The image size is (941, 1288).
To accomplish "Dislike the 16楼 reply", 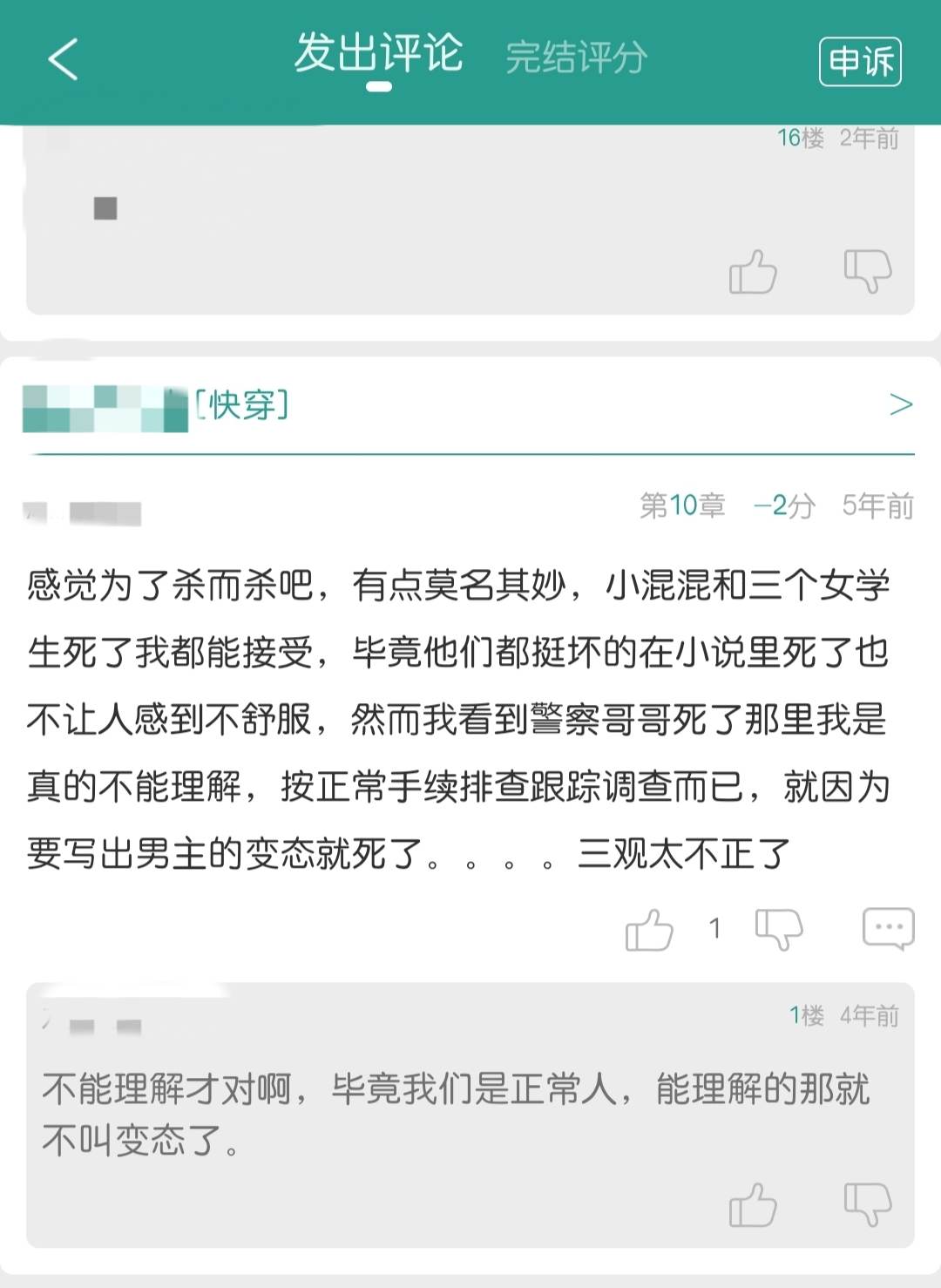I will (x=867, y=270).
